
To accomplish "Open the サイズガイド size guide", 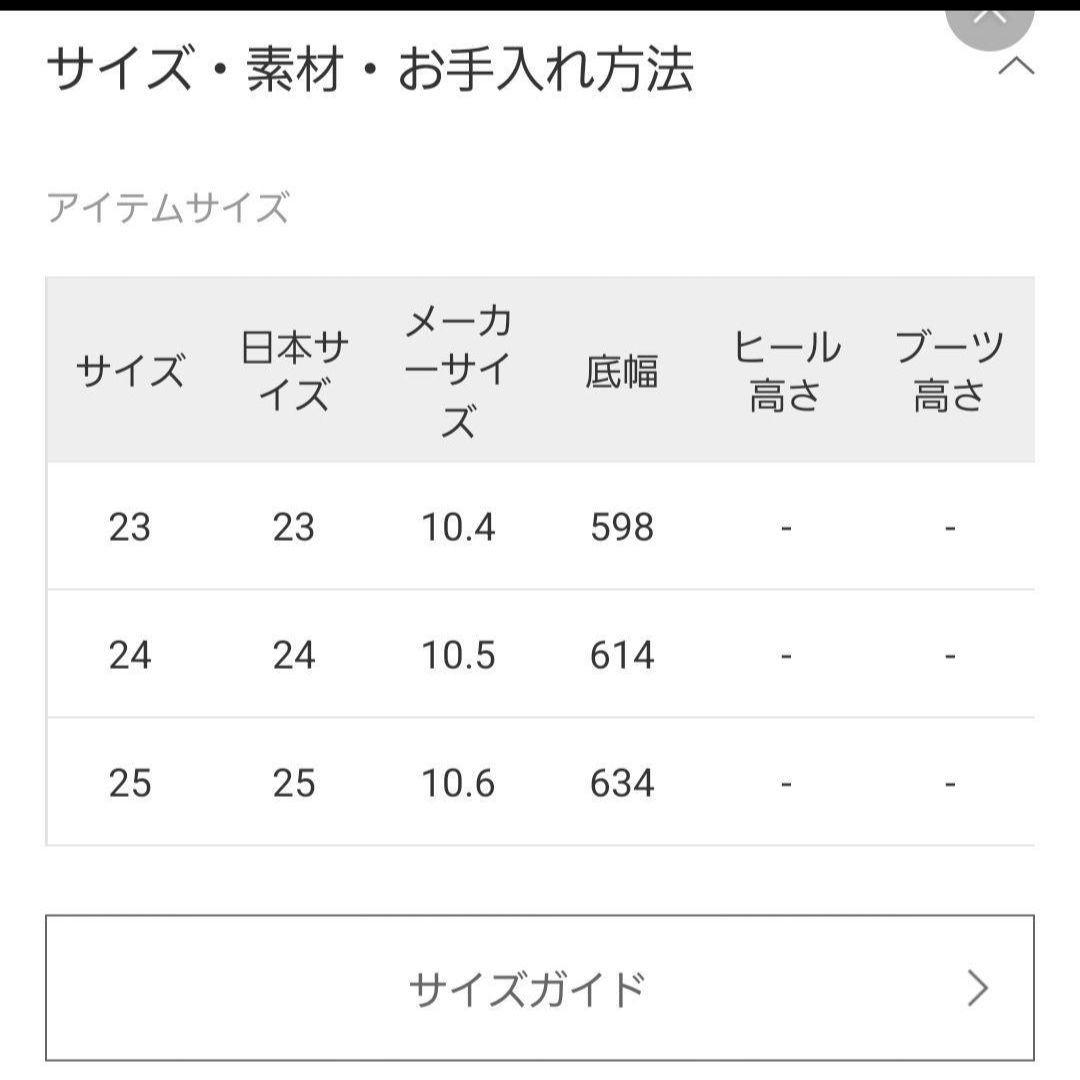I will (x=540, y=988).
